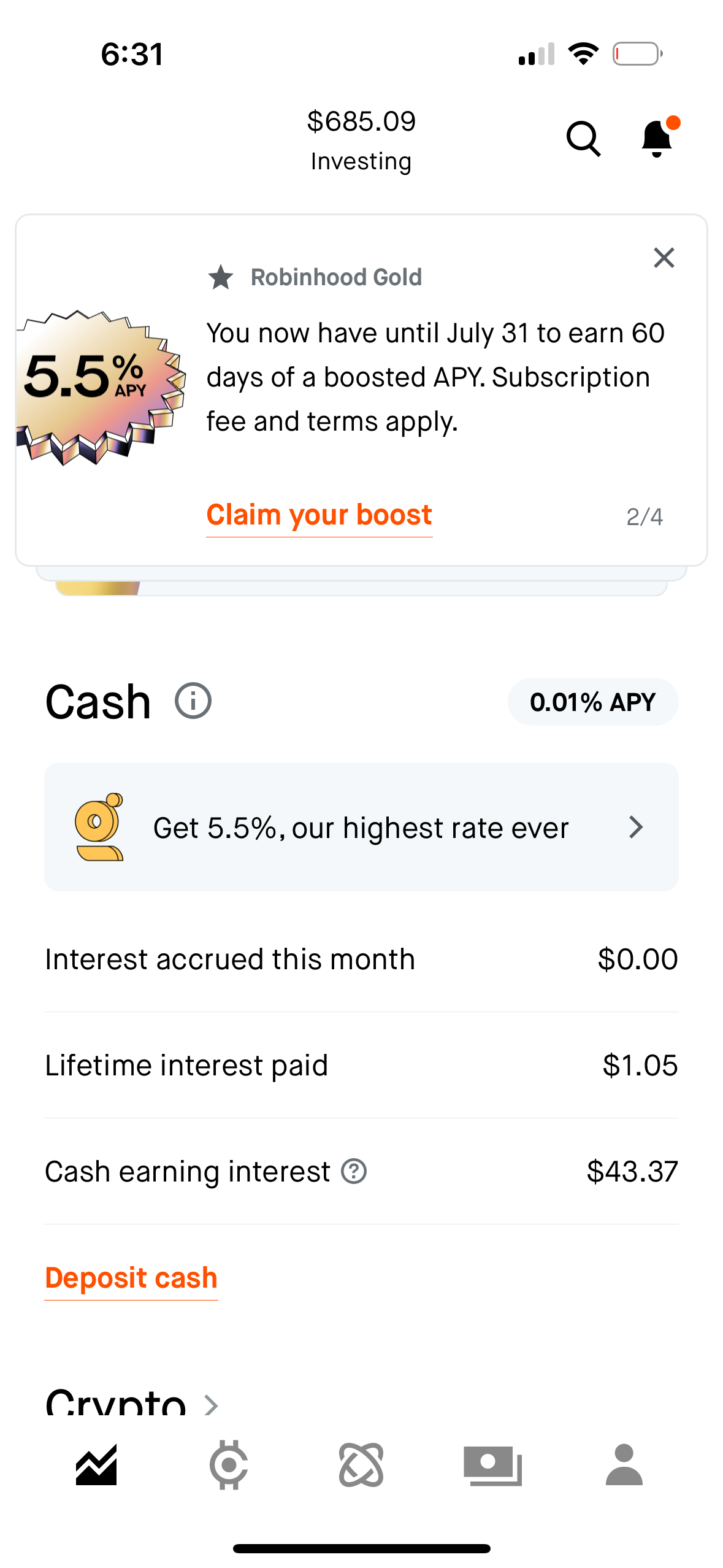Dismiss the Robinhood Gold banner
723x1568 pixels.
point(665,258)
